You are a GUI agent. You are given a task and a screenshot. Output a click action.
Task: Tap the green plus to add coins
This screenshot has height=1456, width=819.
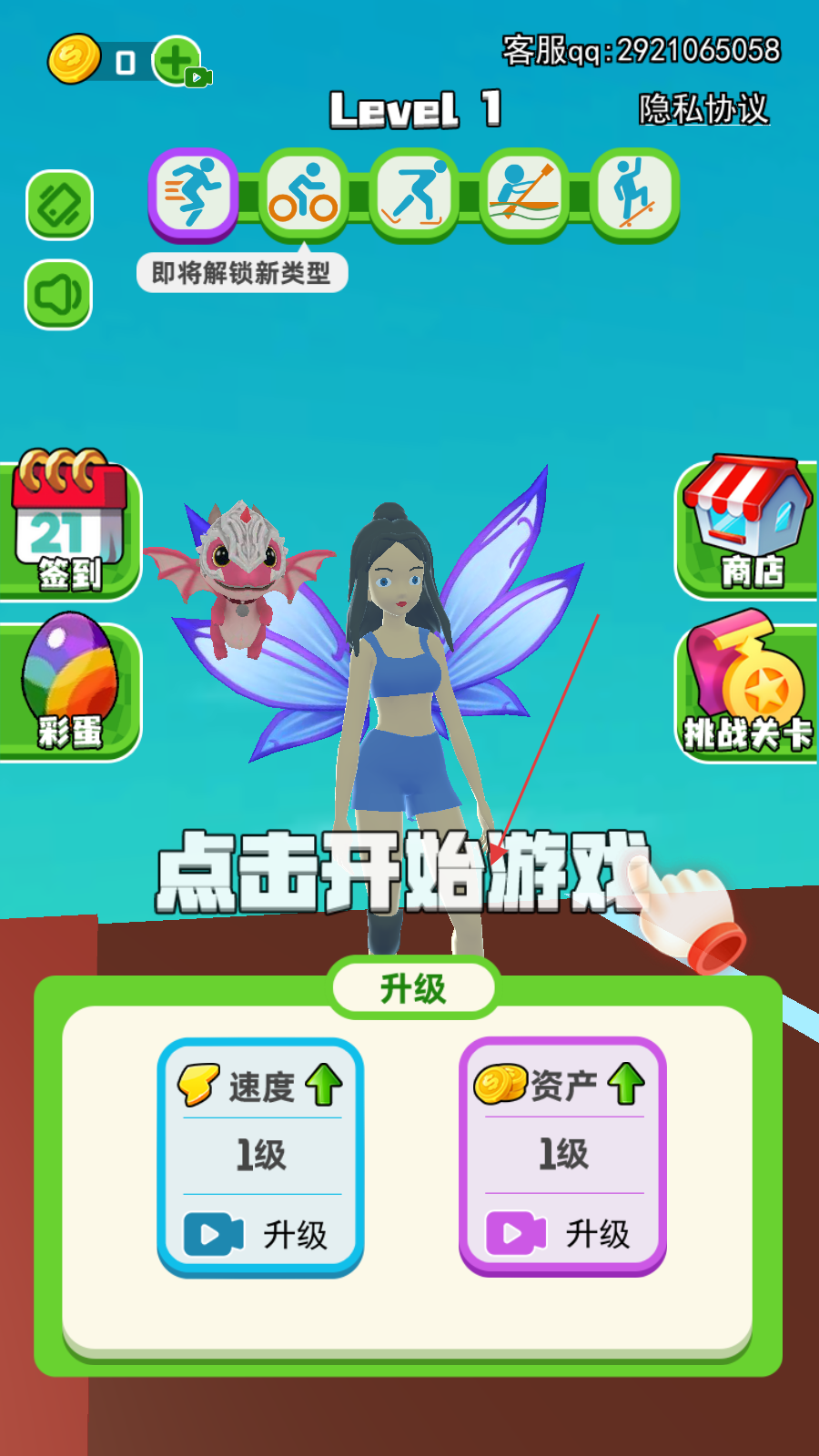pyautogui.click(x=177, y=61)
